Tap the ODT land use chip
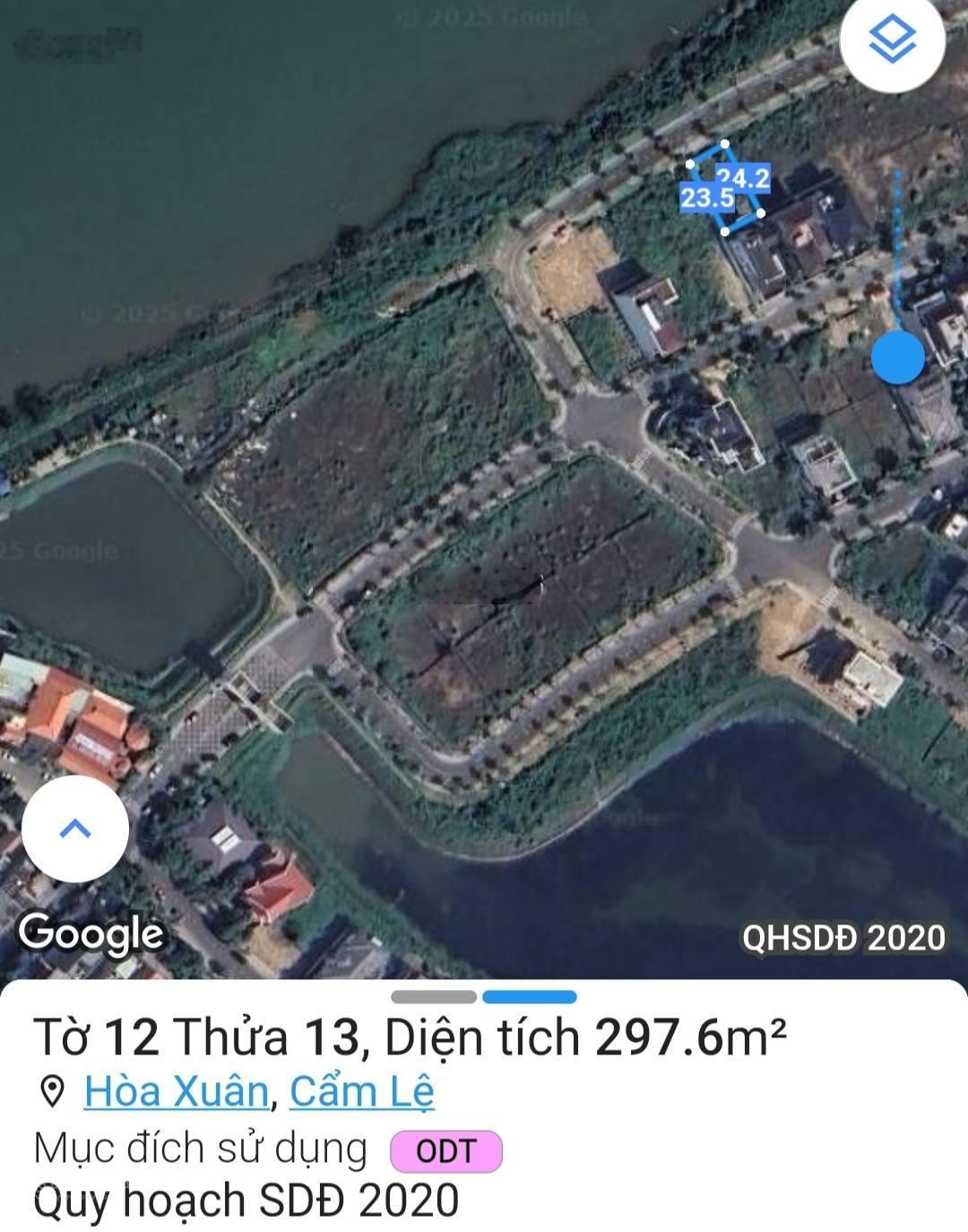 (x=445, y=1151)
